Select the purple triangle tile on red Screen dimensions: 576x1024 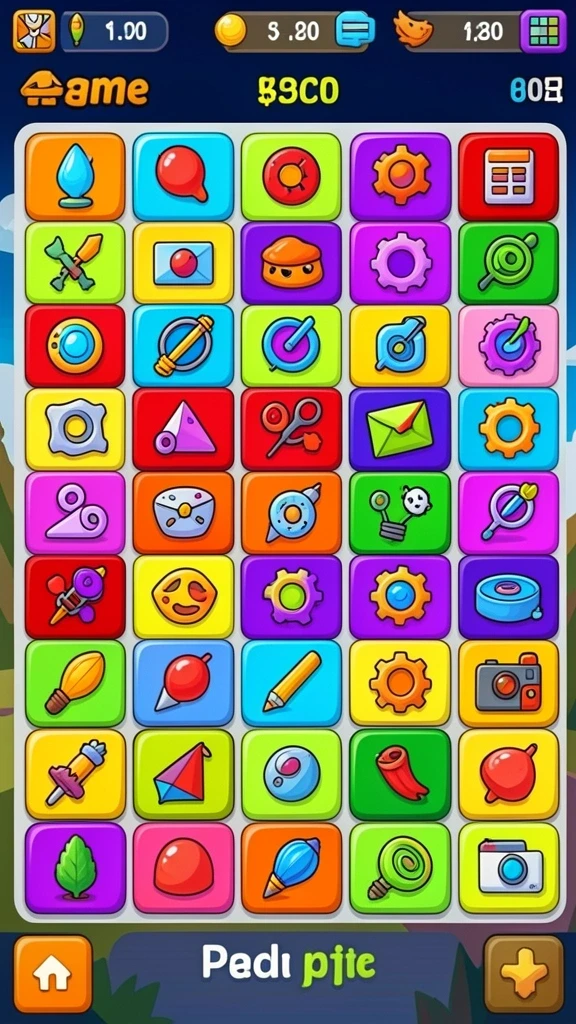184,429
